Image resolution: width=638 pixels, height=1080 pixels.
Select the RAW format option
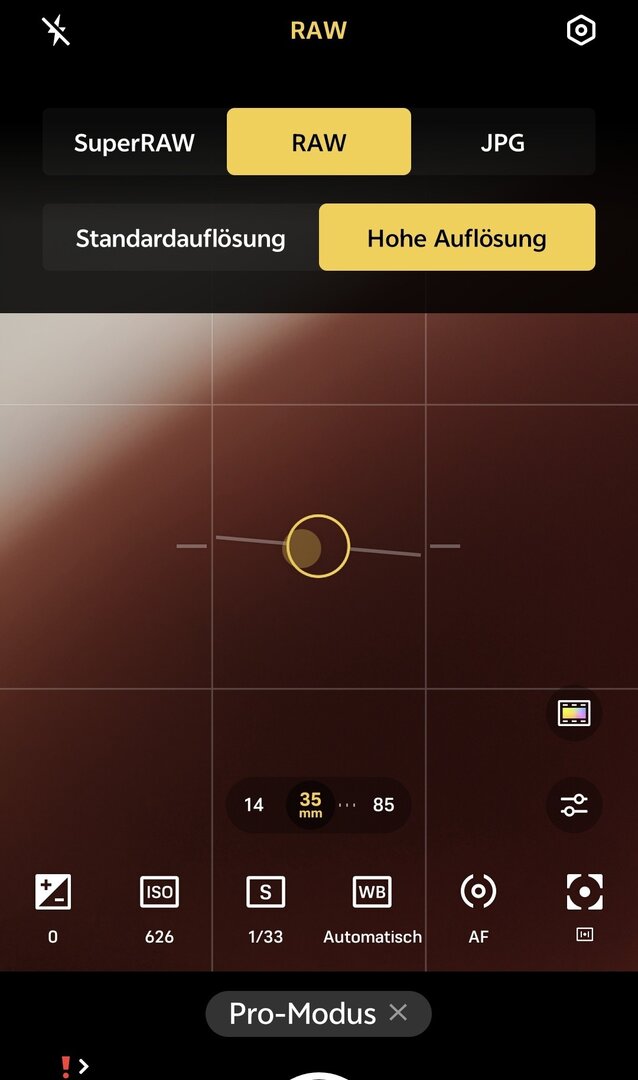[318, 142]
